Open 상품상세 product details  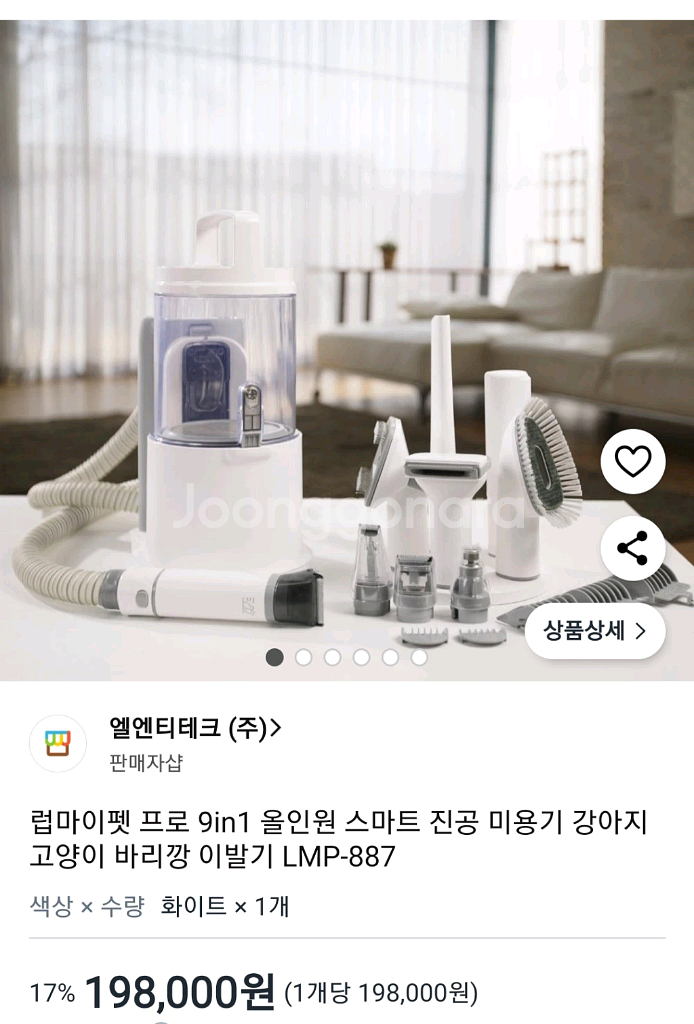(x=594, y=631)
